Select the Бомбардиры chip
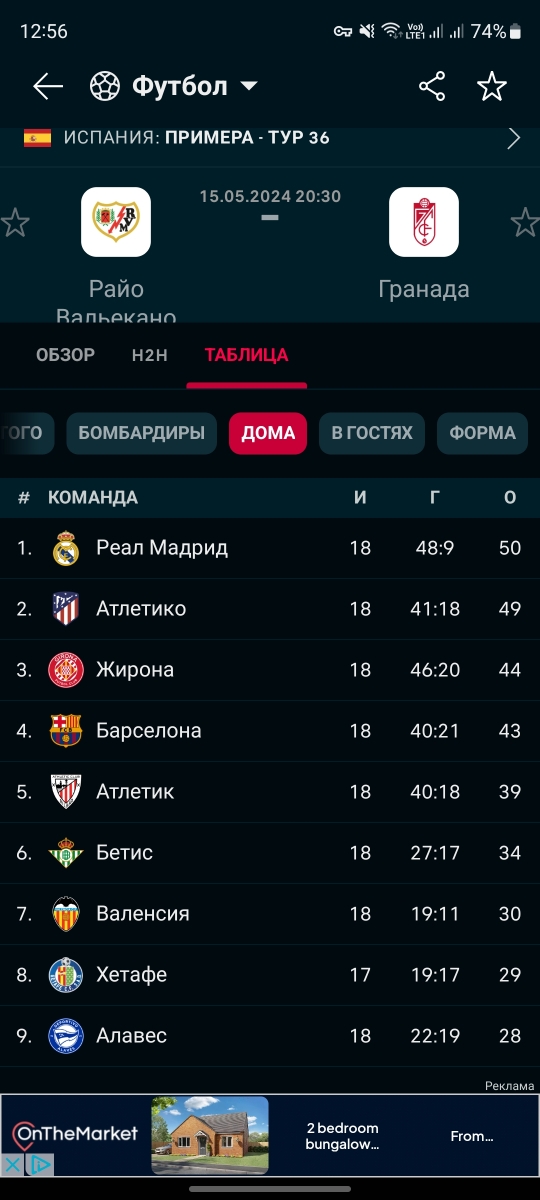The height and width of the screenshot is (1200, 540). 141,433
